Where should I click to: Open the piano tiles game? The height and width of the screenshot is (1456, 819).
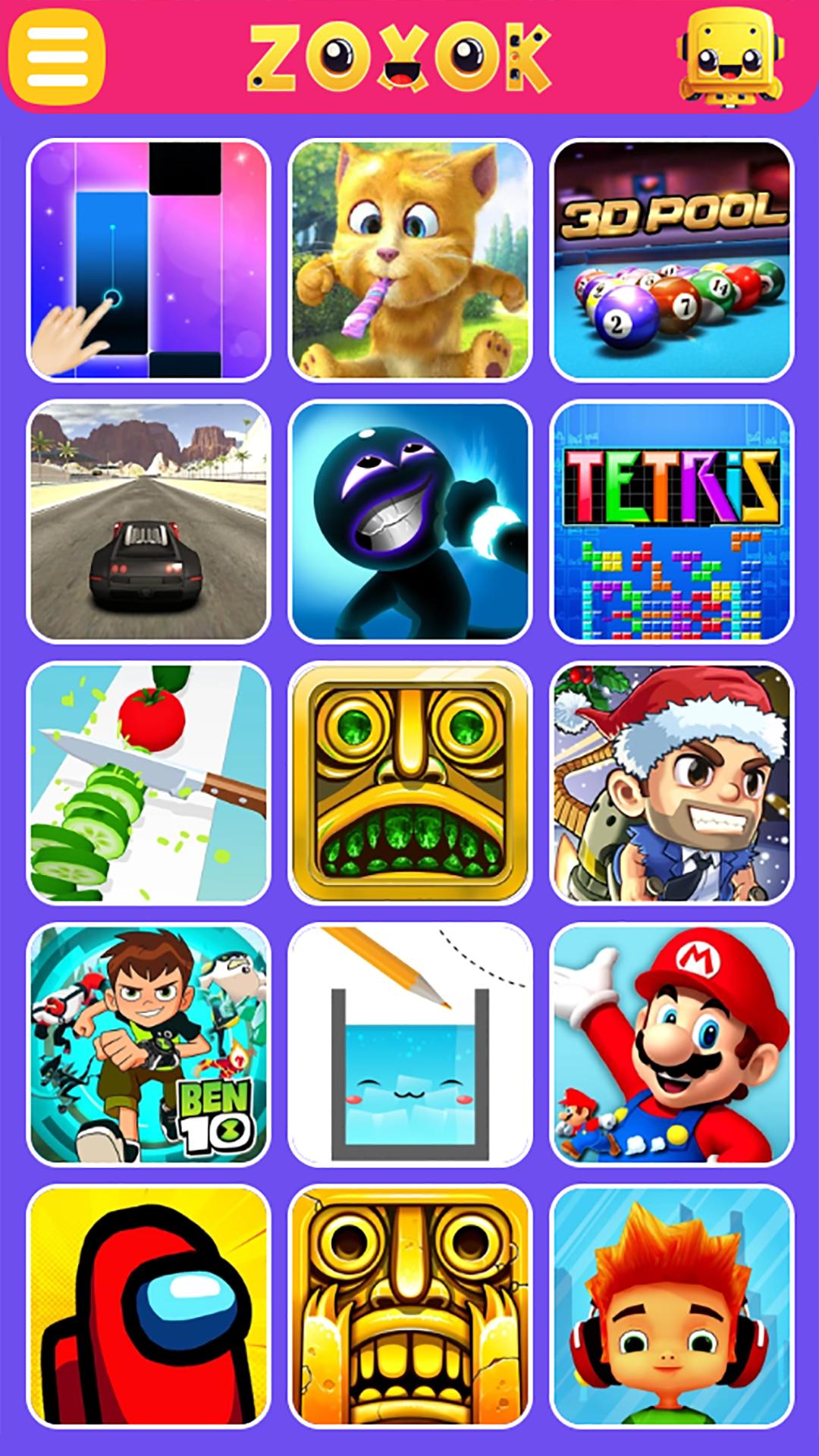coord(149,260)
